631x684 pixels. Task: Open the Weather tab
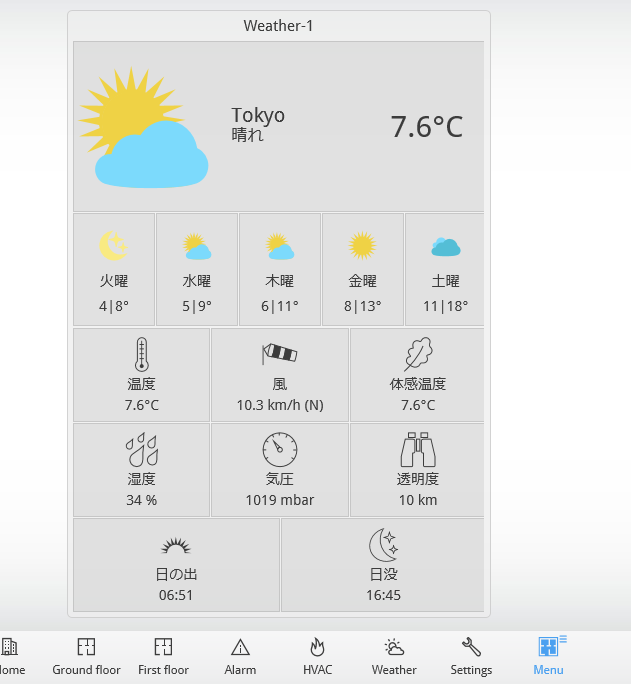click(x=394, y=656)
